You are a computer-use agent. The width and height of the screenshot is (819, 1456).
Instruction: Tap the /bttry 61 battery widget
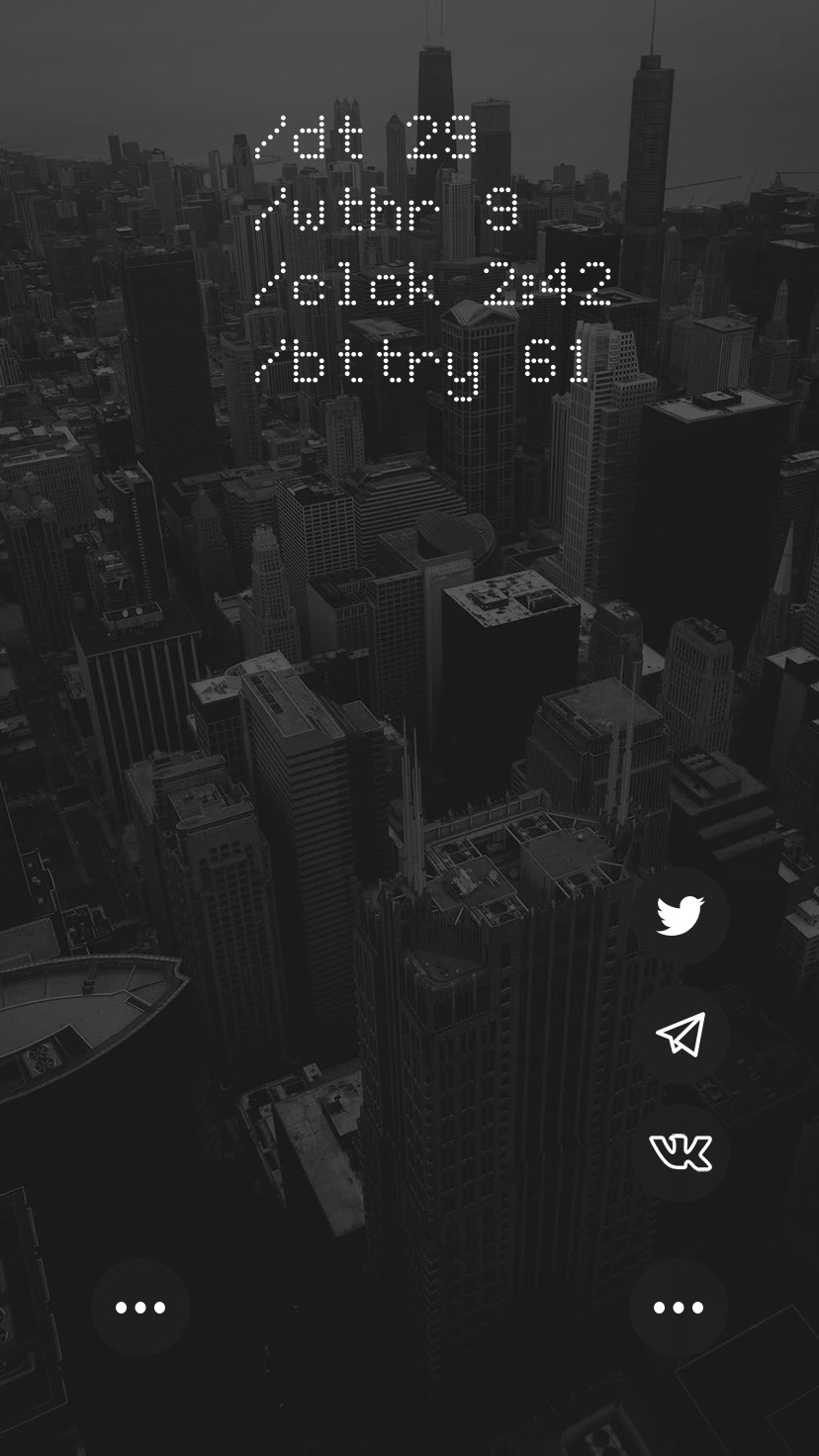pyautogui.click(x=422, y=365)
